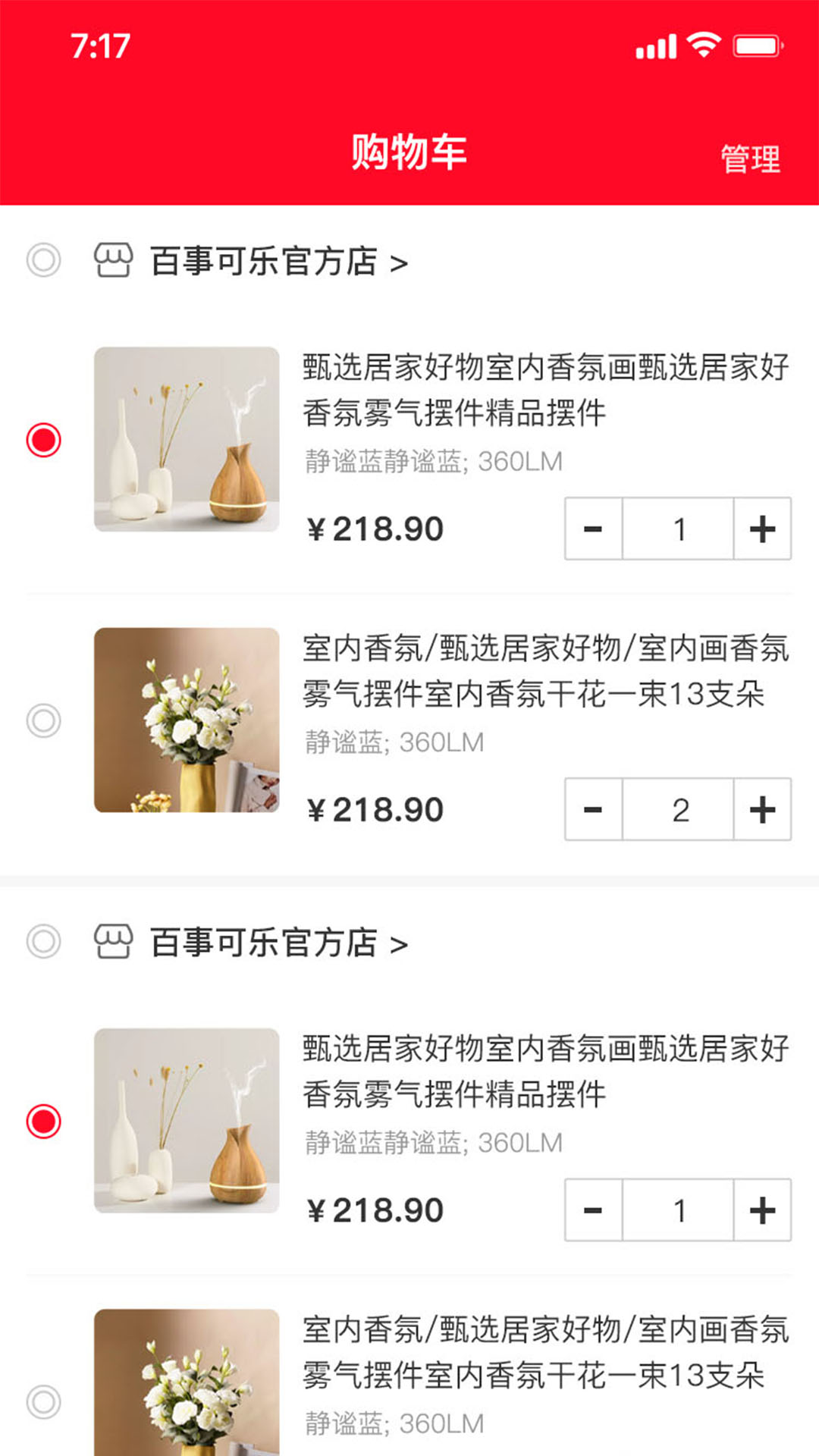The height and width of the screenshot is (1456, 819).
Task: Tap the plus icon to increase first item quantity
Action: click(762, 529)
